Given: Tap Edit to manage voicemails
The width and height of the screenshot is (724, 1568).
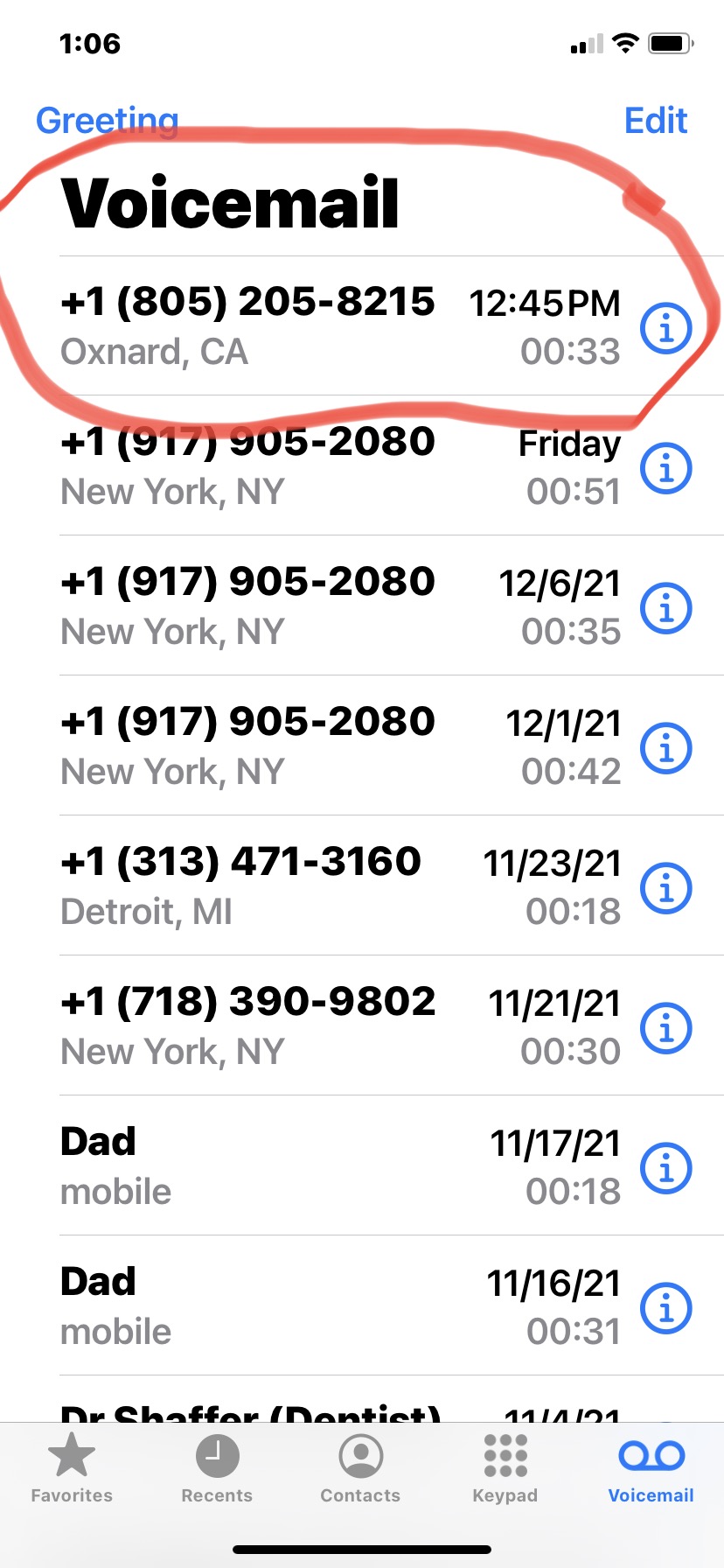Looking at the screenshot, I should point(655,121).
